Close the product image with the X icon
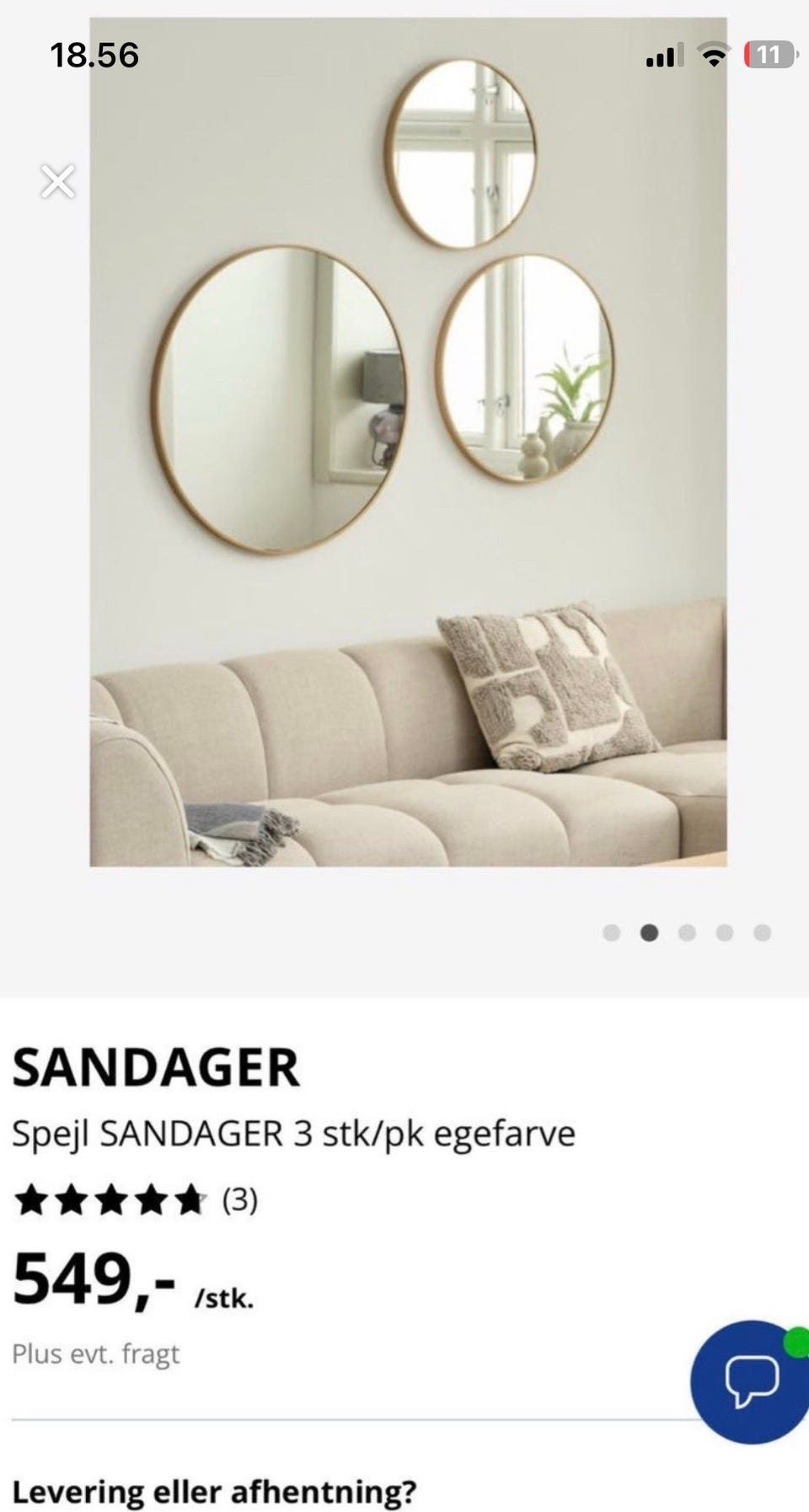809x1512 pixels. pos(57,181)
